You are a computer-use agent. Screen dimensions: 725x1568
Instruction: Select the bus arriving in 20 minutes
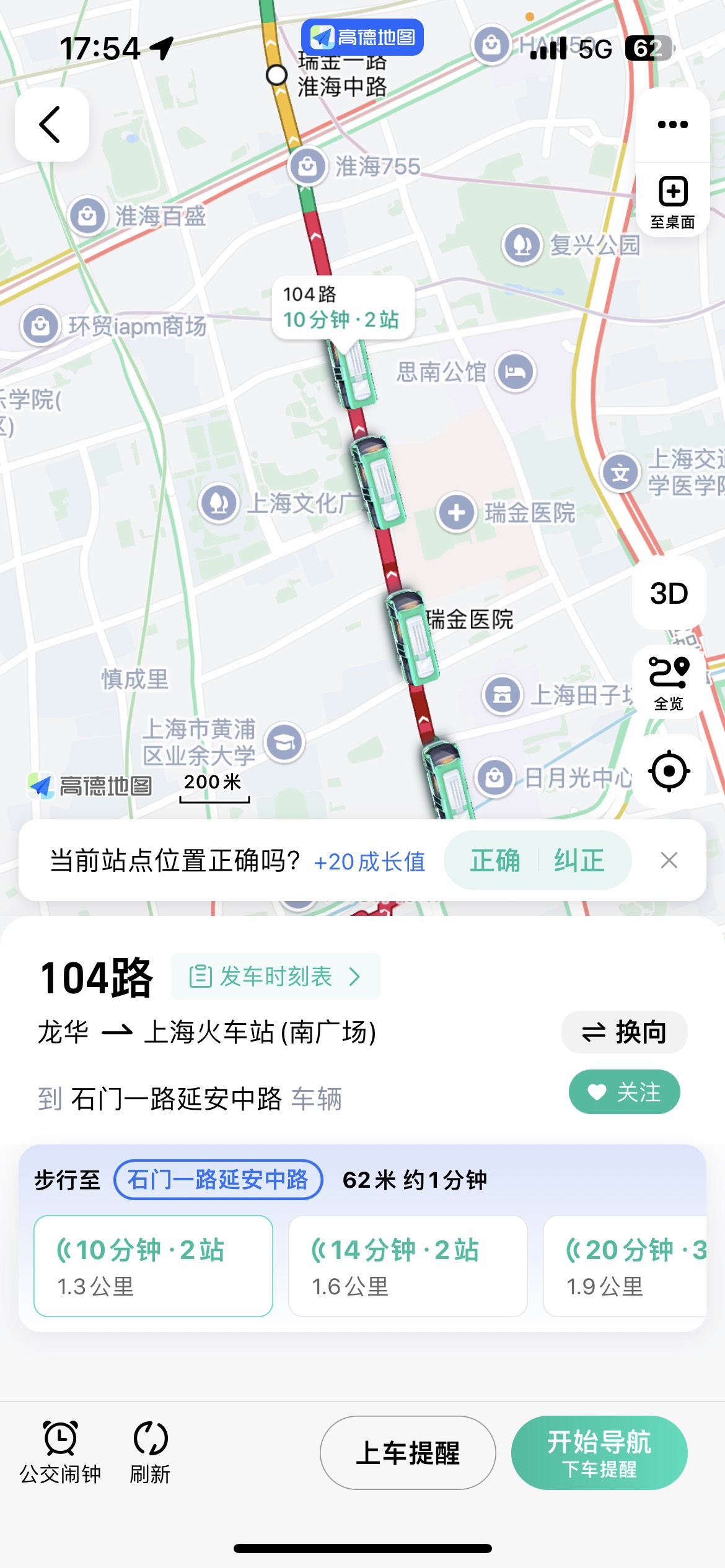[626, 1266]
